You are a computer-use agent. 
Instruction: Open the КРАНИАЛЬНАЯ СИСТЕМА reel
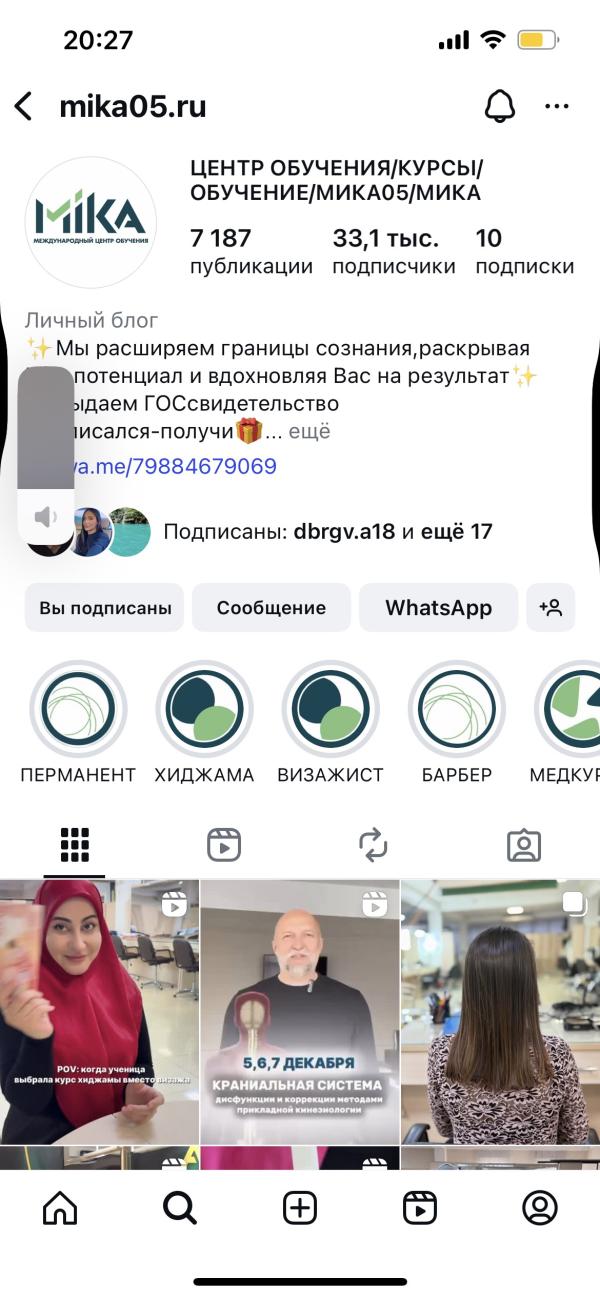tap(300, 1012)
